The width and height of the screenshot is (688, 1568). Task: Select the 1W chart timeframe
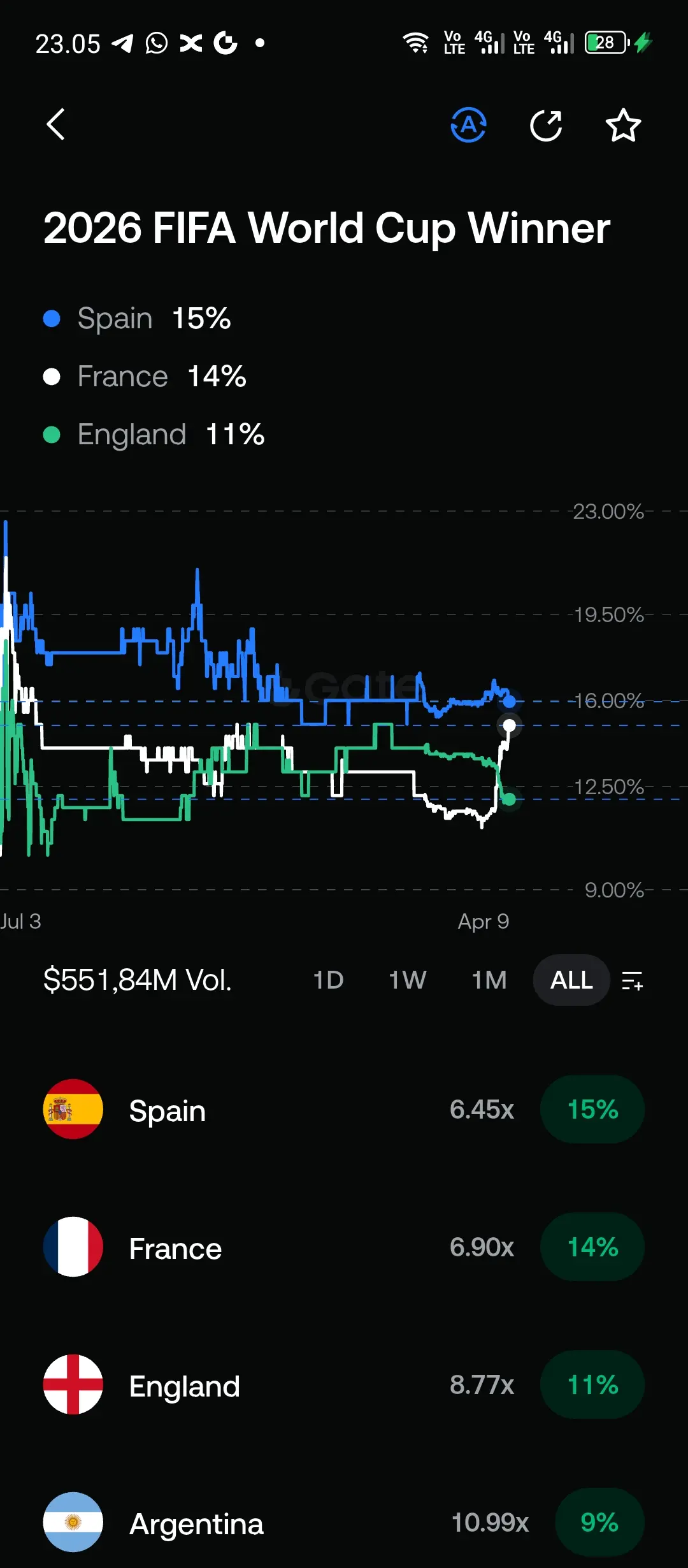point(407,980)
